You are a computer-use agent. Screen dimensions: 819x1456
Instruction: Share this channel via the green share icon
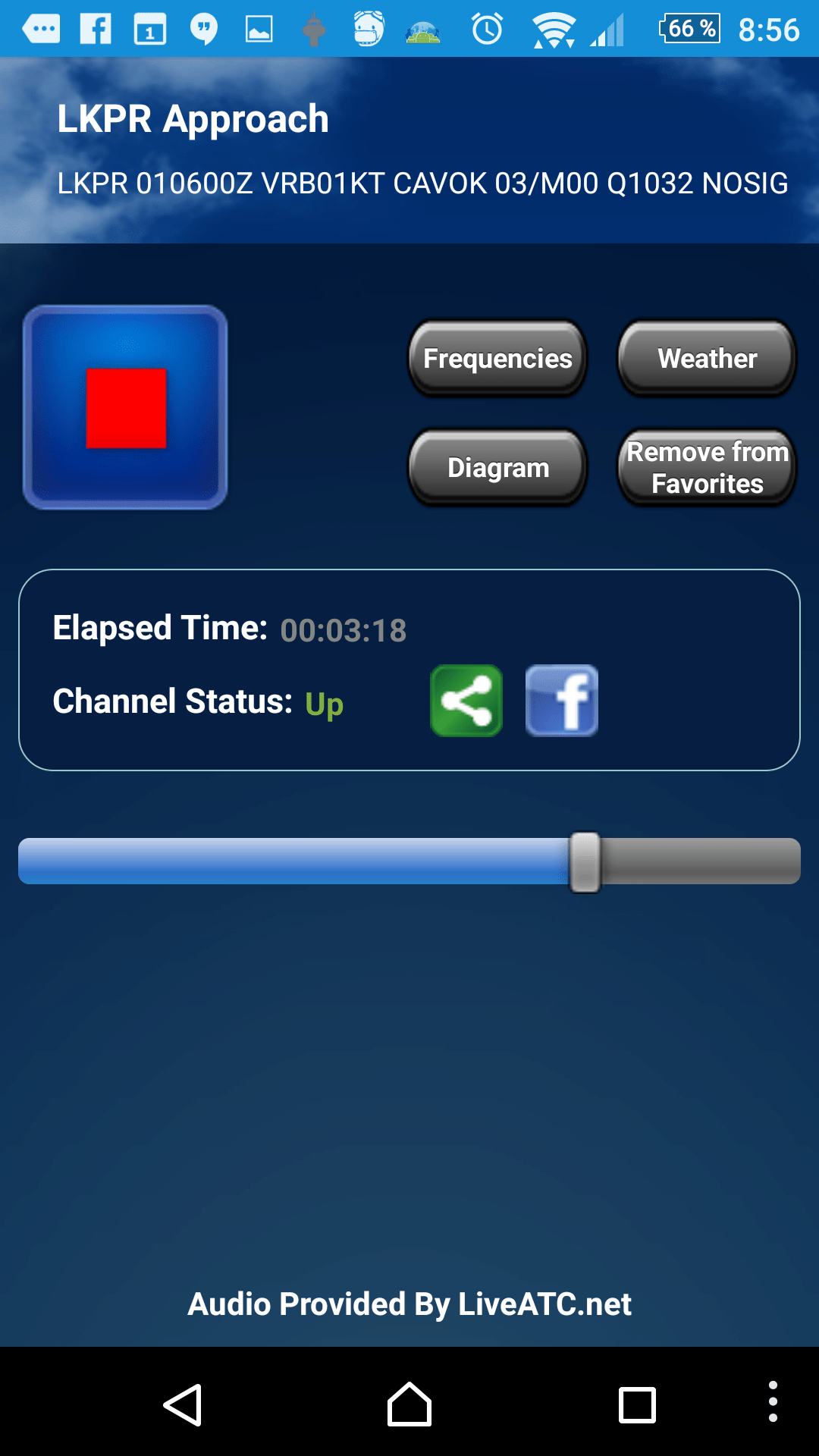pos(466,701)
